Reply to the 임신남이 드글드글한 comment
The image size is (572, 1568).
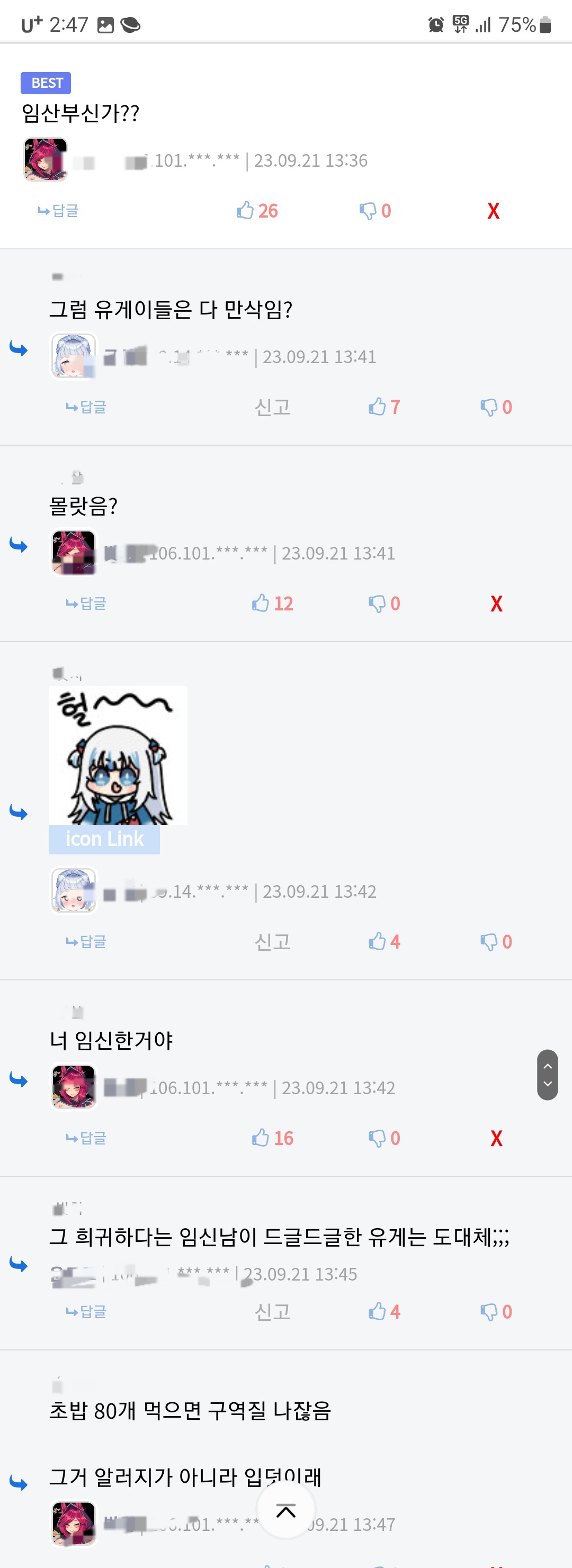coord(86,1311)
